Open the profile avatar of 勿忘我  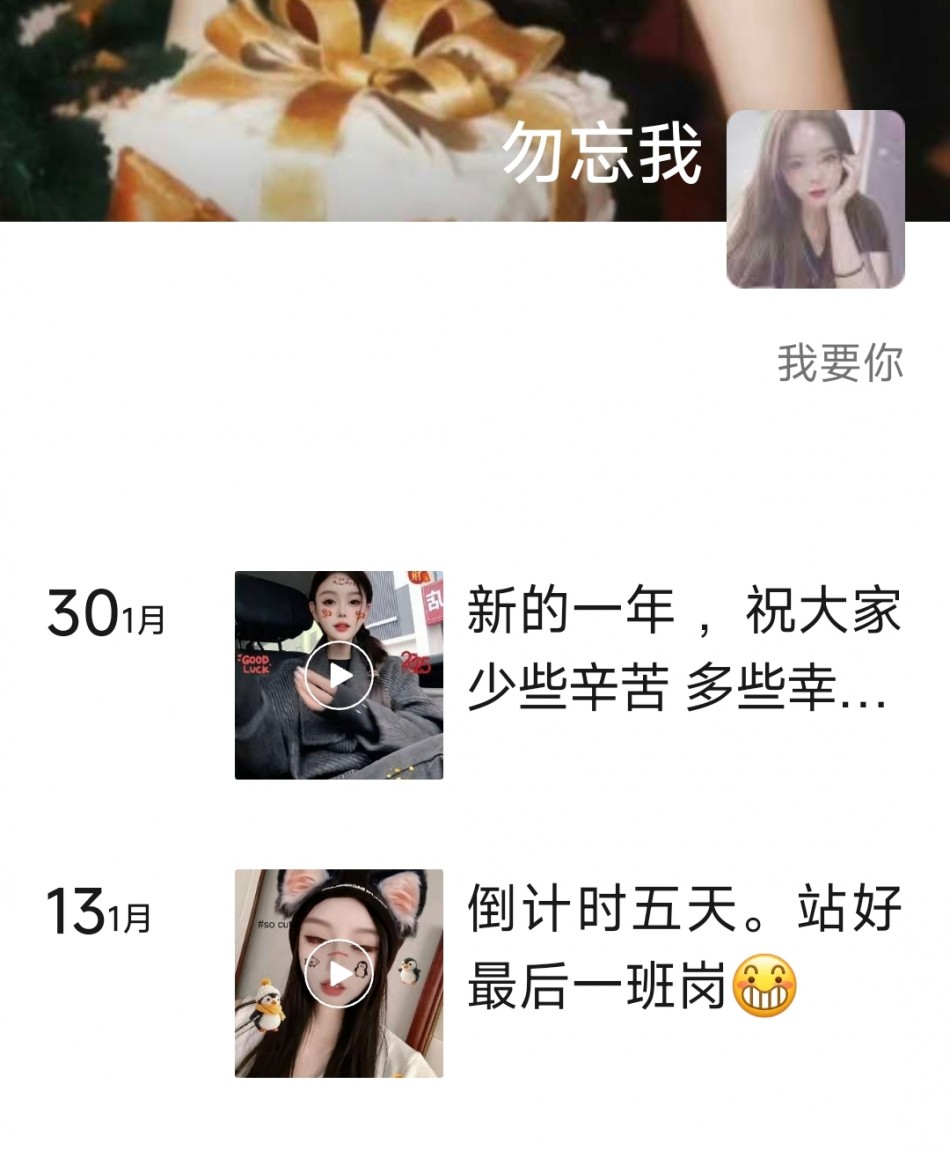[x=815, y=199]
